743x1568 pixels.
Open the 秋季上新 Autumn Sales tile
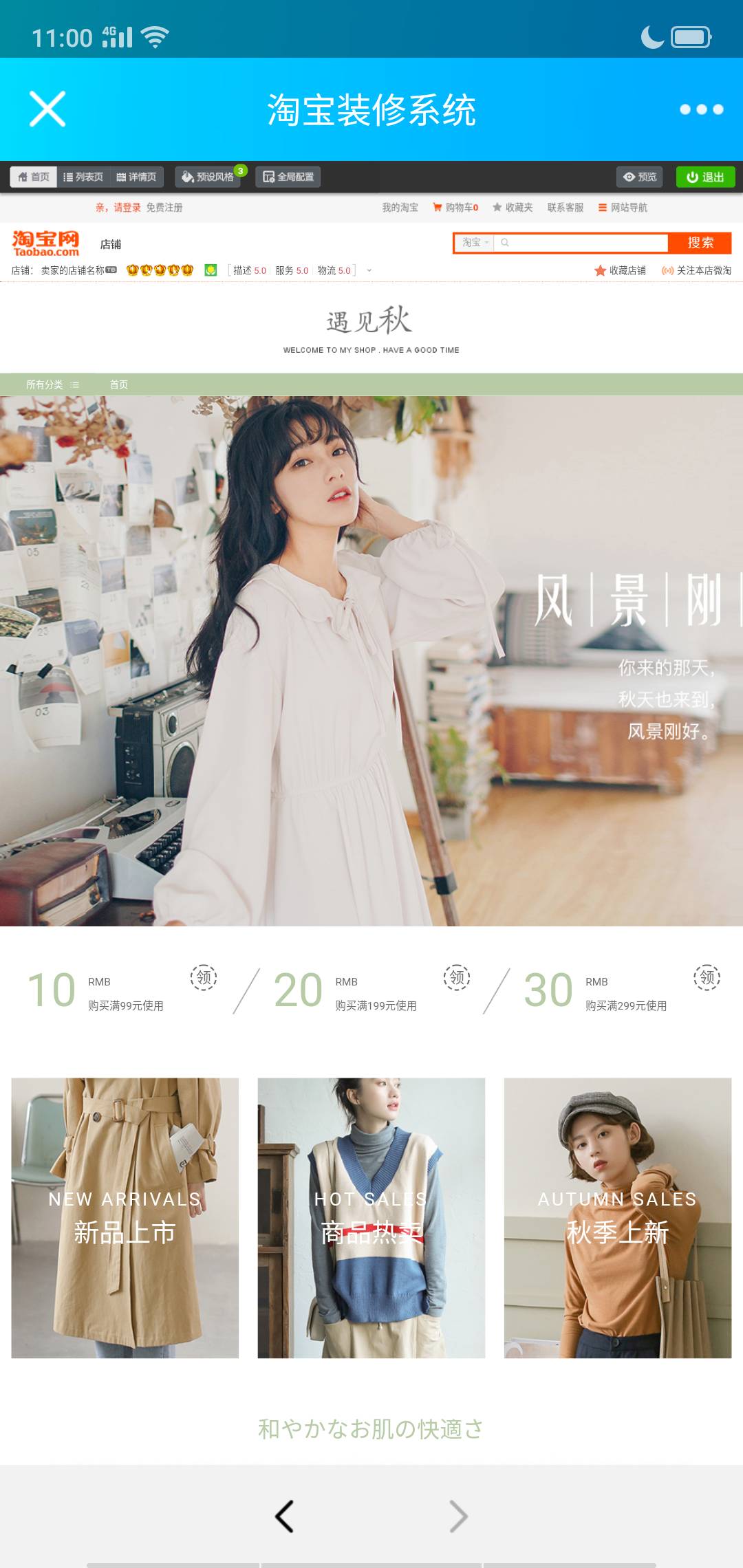pyautogui.click(x=617, y=1217)
